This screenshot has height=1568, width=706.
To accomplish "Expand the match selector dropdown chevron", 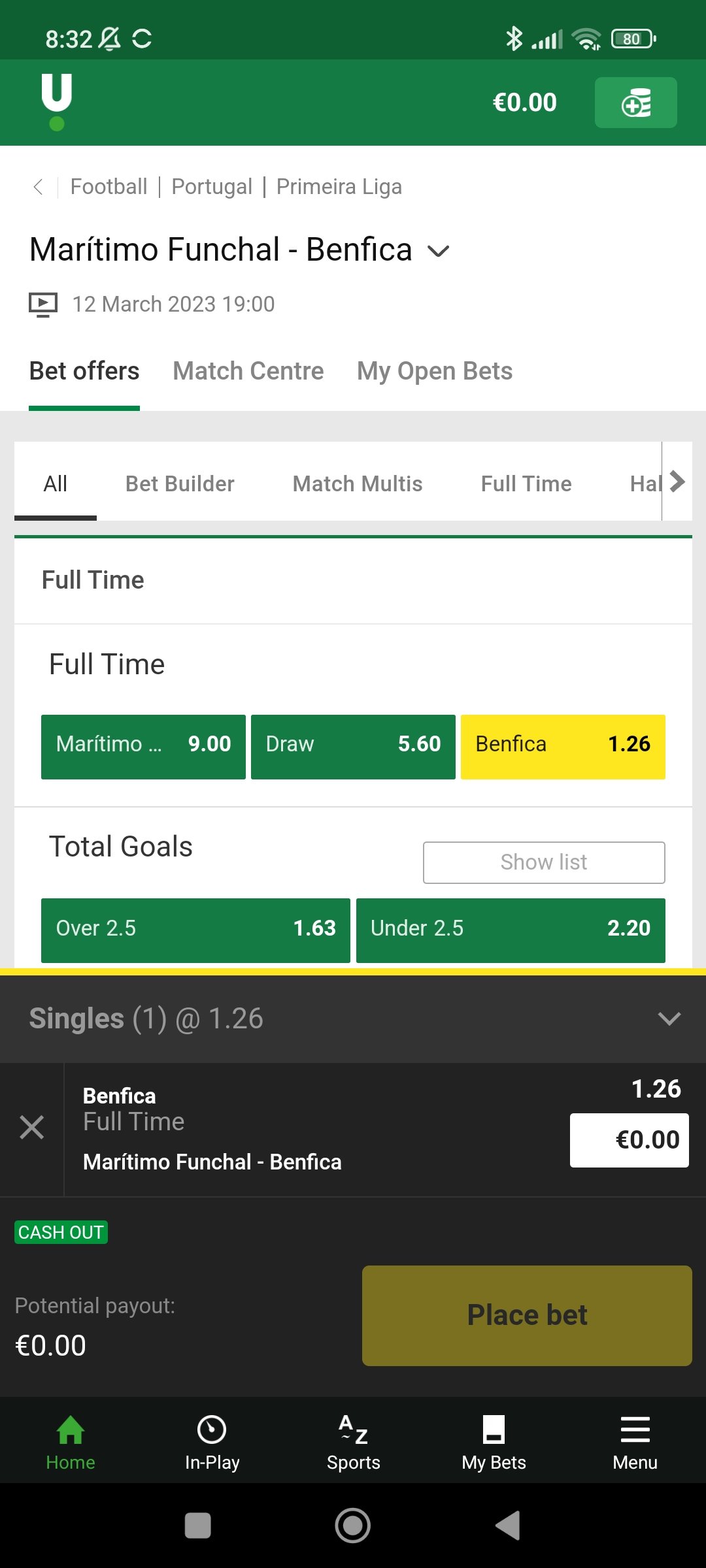I will pos(438,251).
